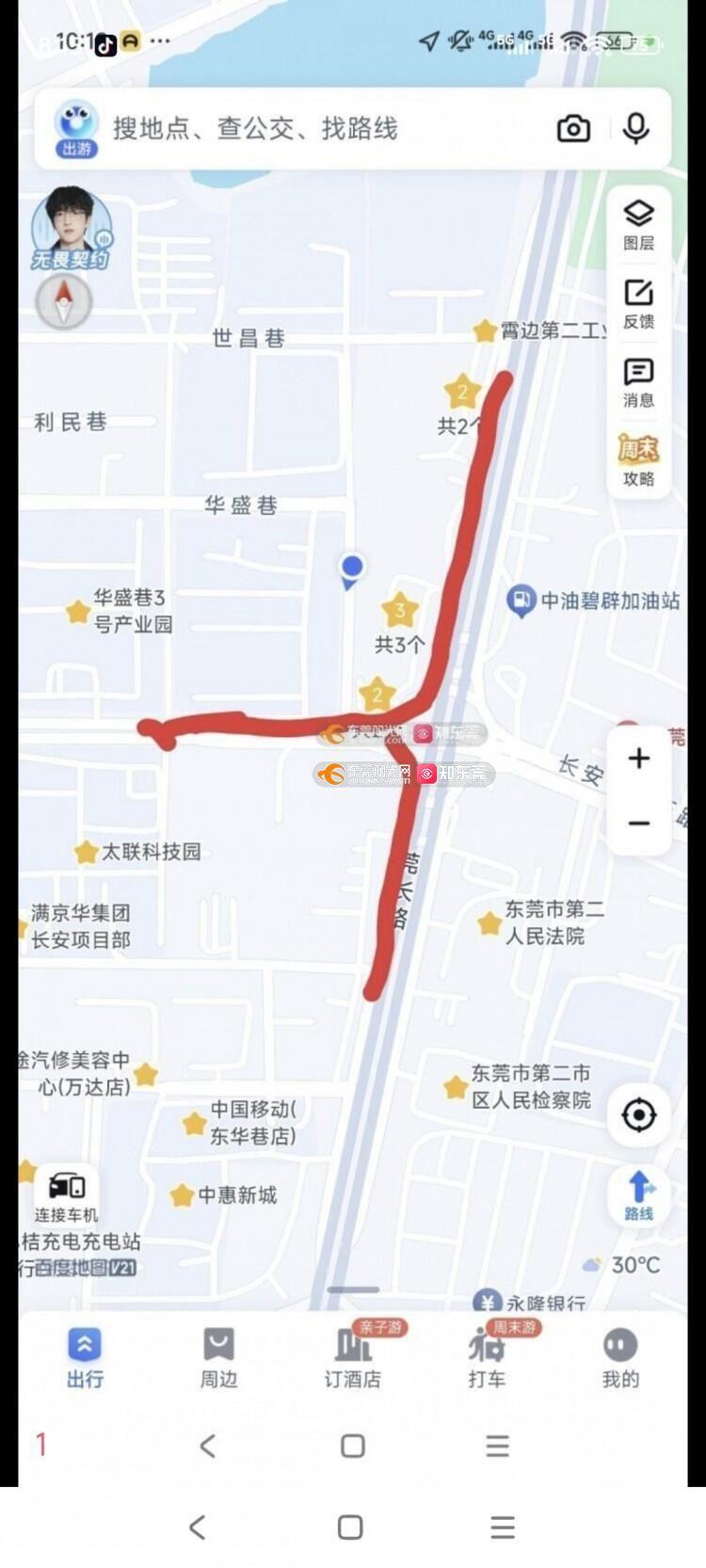
Task: Zoom in with the plus button
Action: [639, 758]
